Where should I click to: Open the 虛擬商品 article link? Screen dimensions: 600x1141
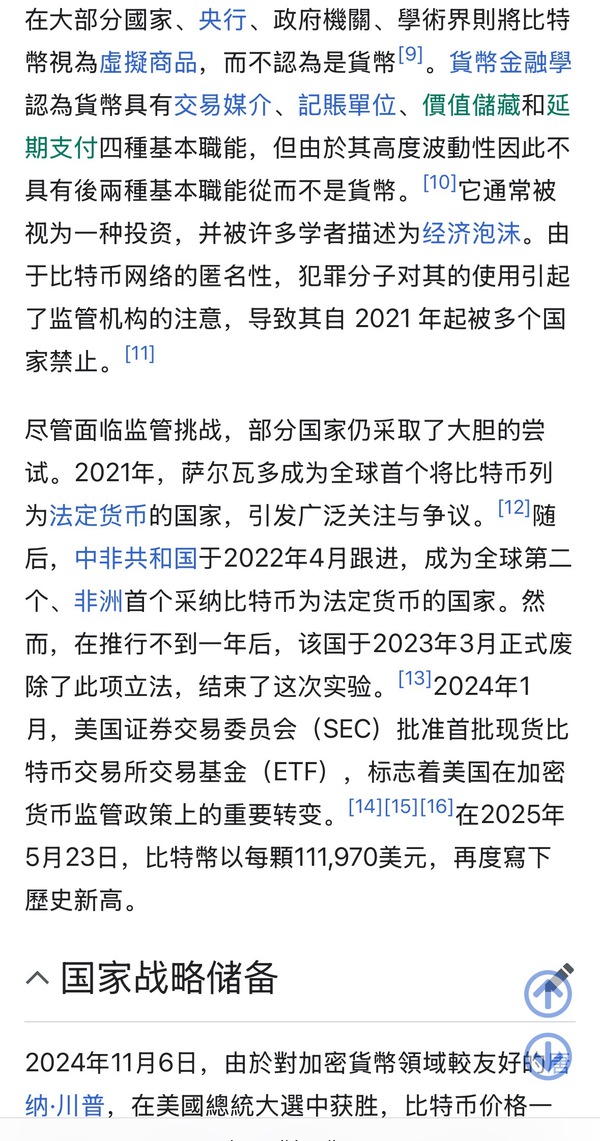[148, 62]
